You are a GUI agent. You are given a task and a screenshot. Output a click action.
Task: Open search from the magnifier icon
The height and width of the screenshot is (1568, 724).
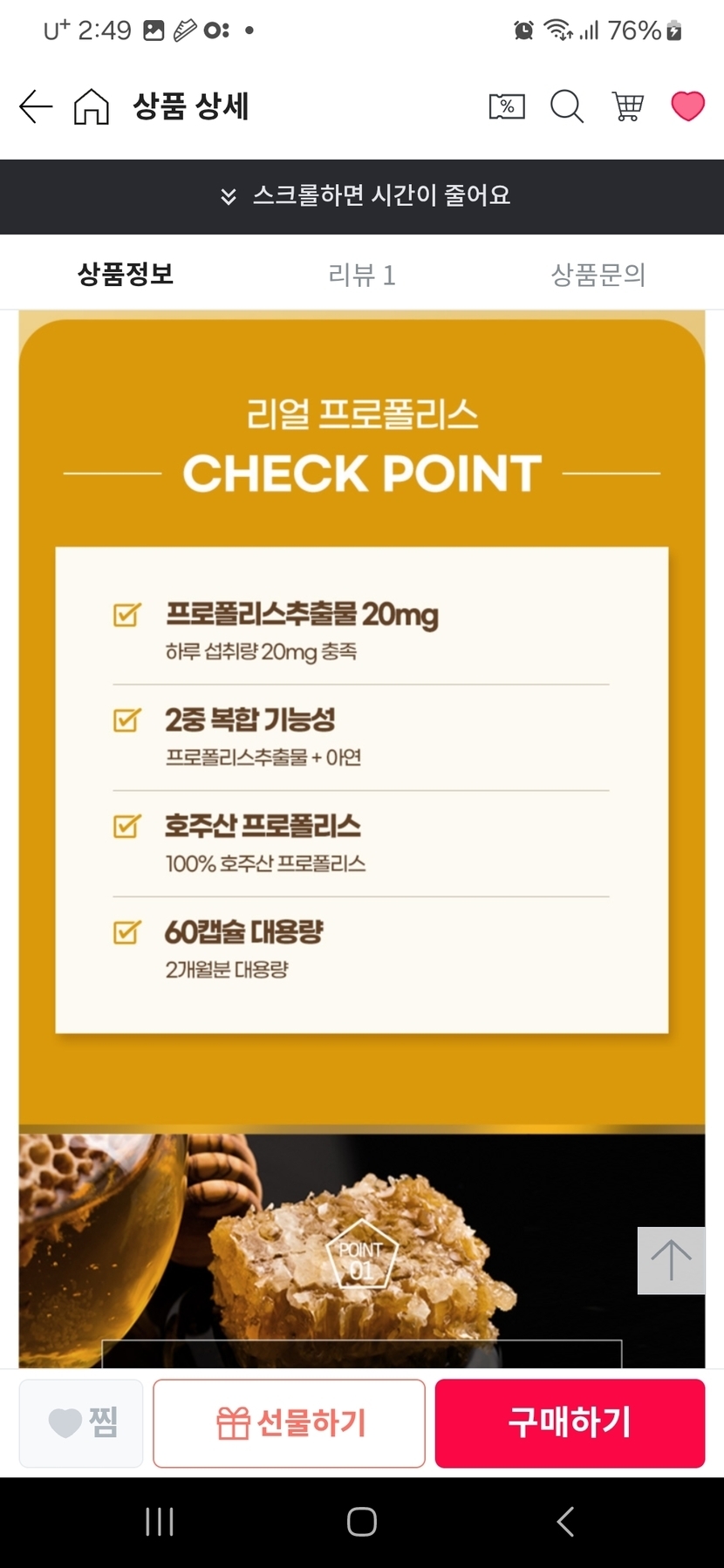(566, 107)
